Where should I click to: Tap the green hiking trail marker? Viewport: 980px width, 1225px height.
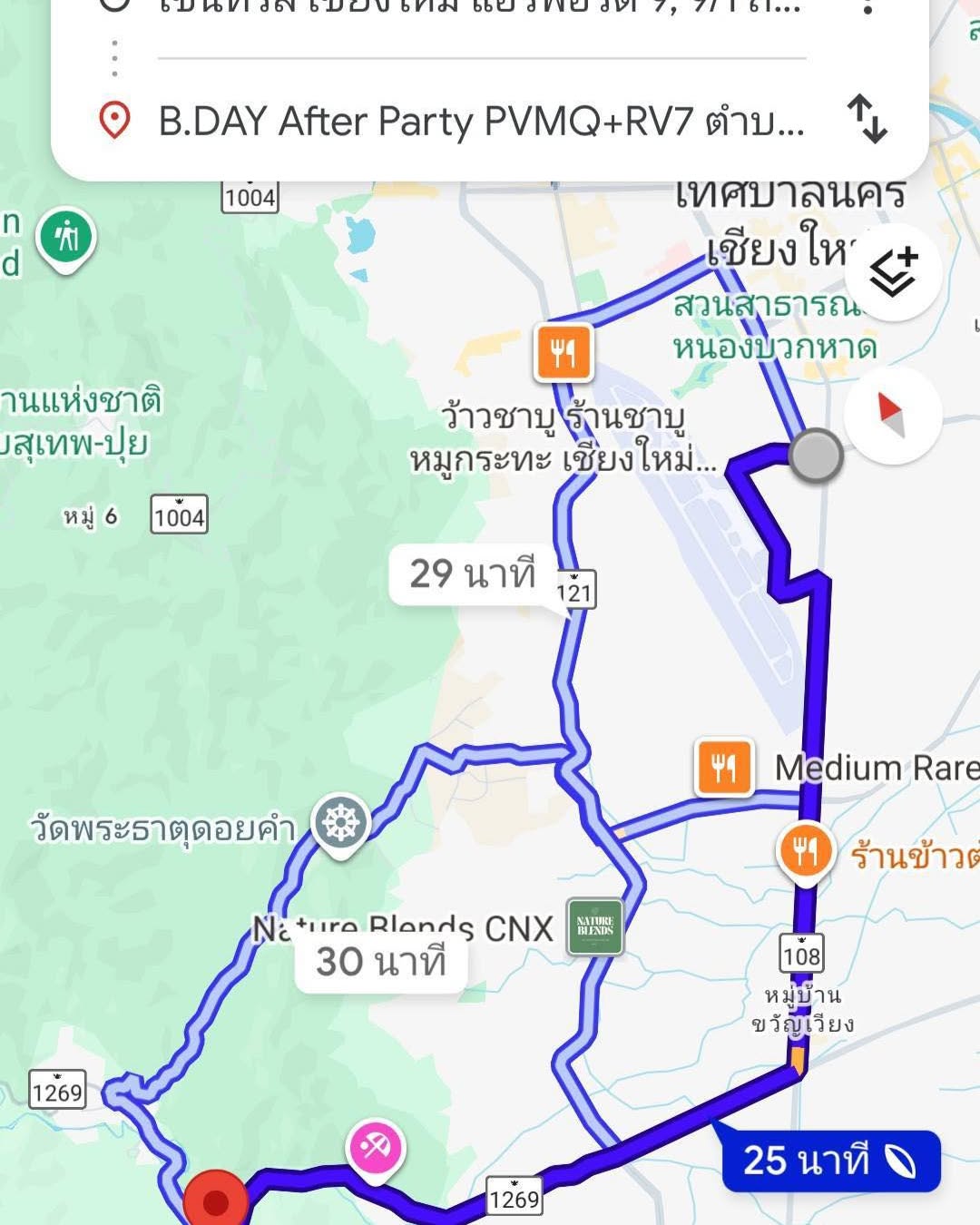tap(65, 239)
